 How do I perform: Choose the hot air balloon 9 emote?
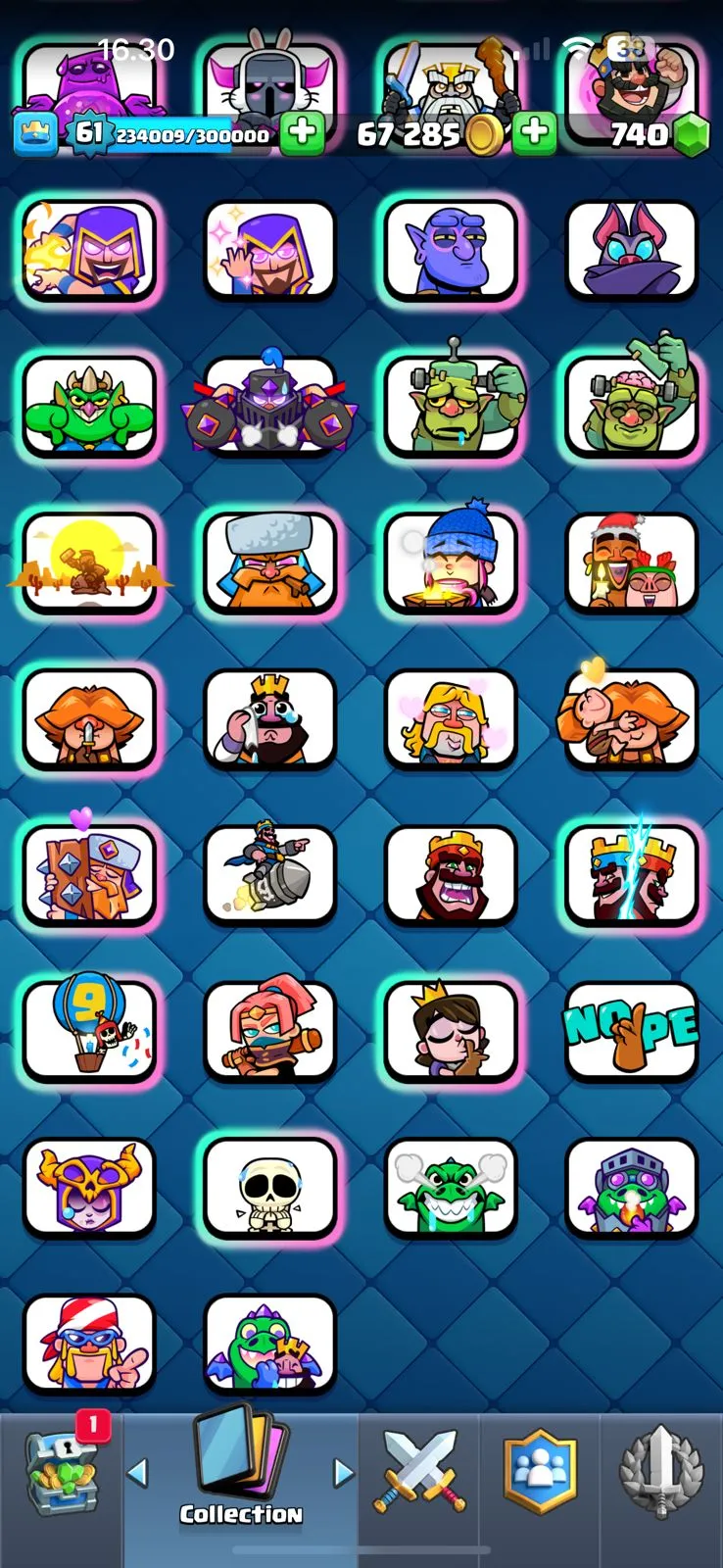[x=89, y=1032]
